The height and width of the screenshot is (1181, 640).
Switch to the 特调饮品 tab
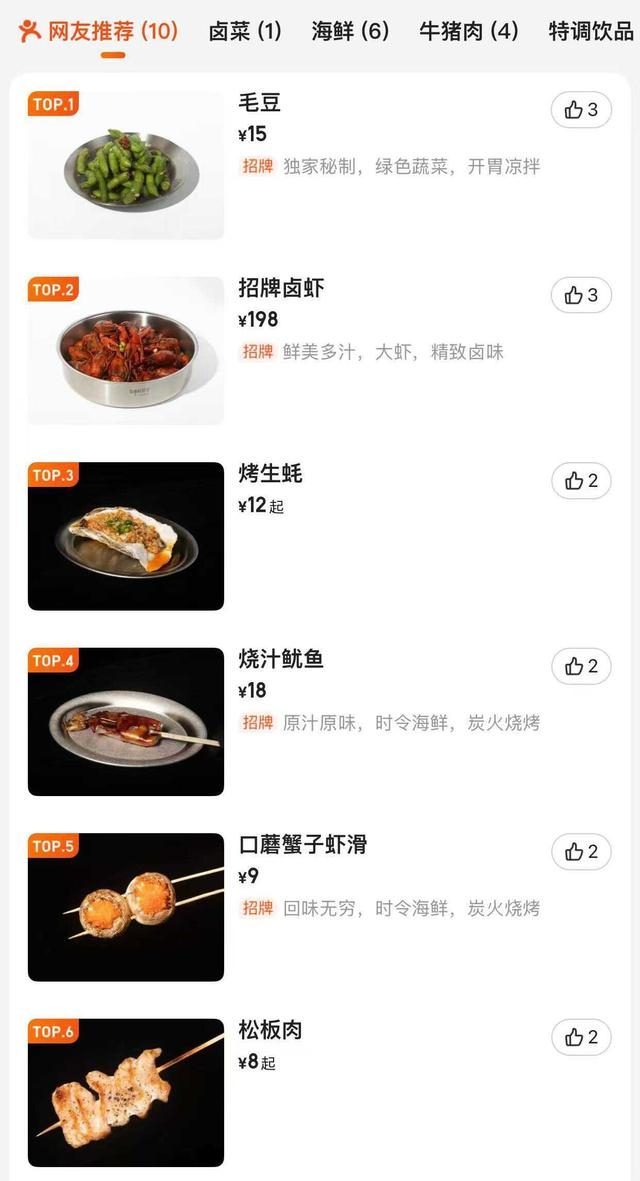[x=591, y=31]
